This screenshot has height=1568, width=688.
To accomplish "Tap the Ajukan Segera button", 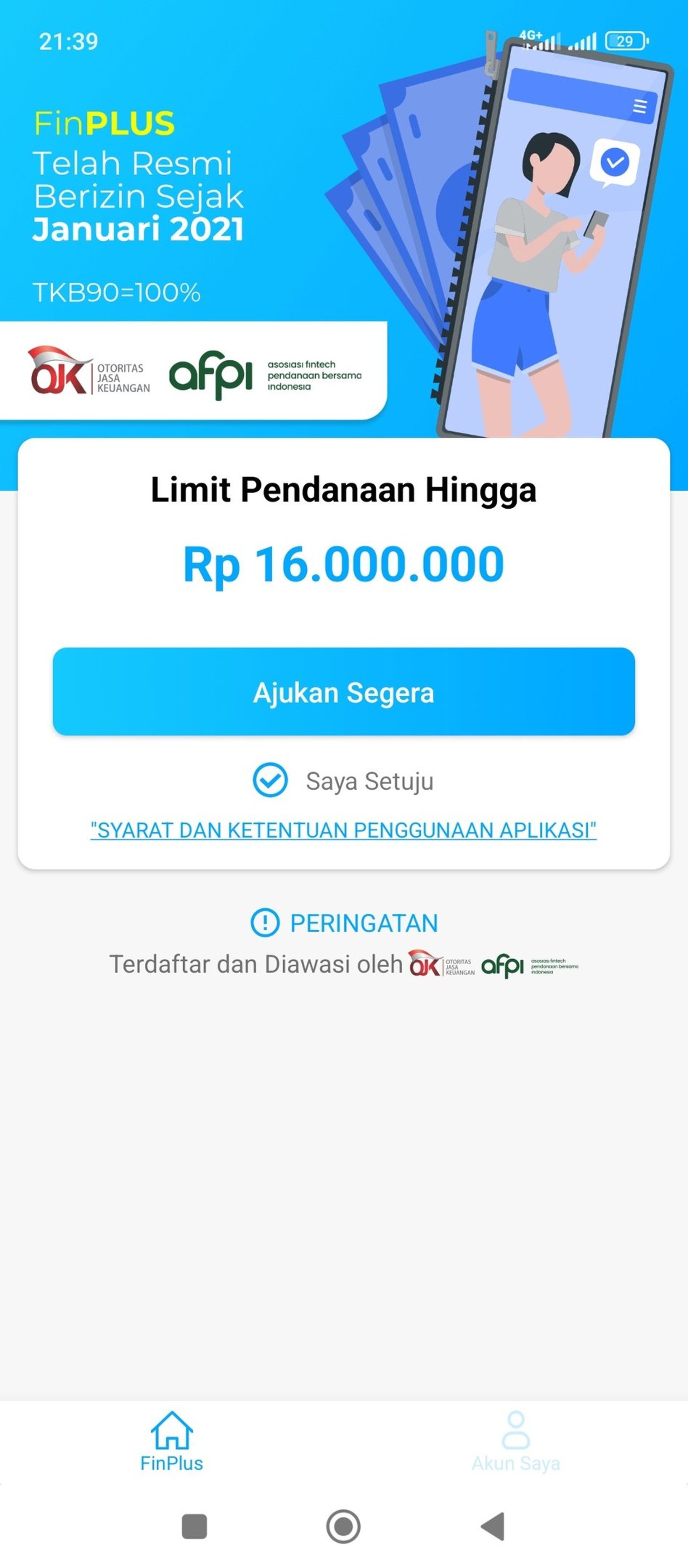I will point(344,692).
